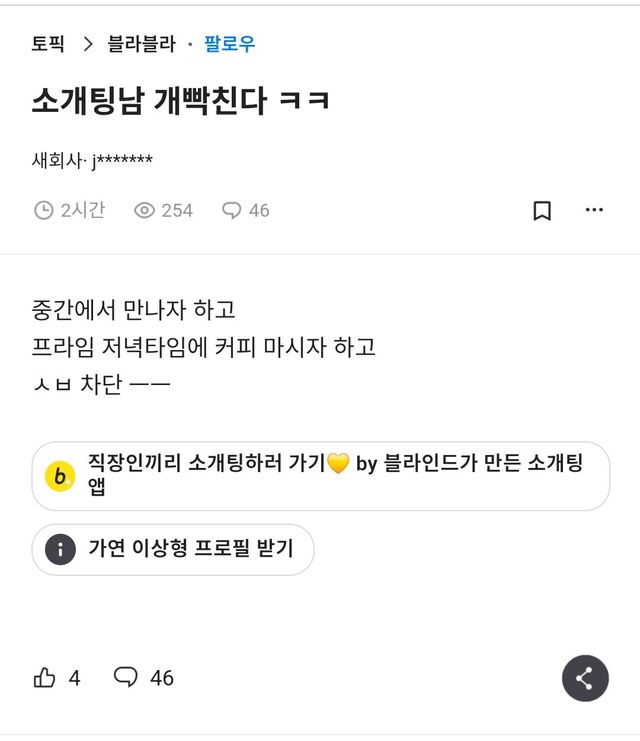
Task: Follow the 블라블라 topic with 팔로우
Action: (229, 44)
